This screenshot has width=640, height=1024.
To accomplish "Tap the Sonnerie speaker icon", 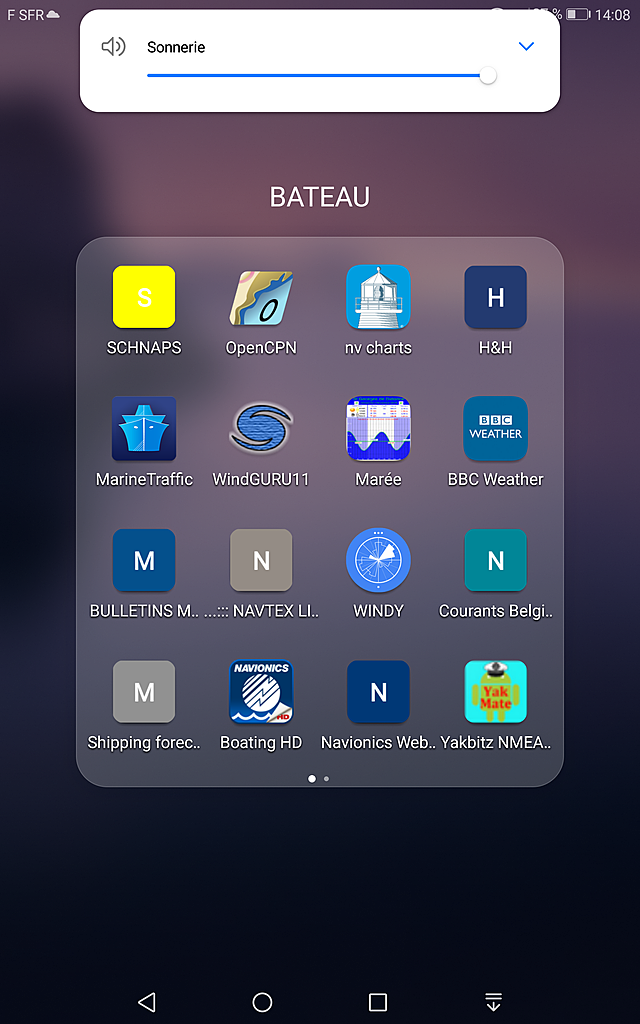I will [113, 46].
